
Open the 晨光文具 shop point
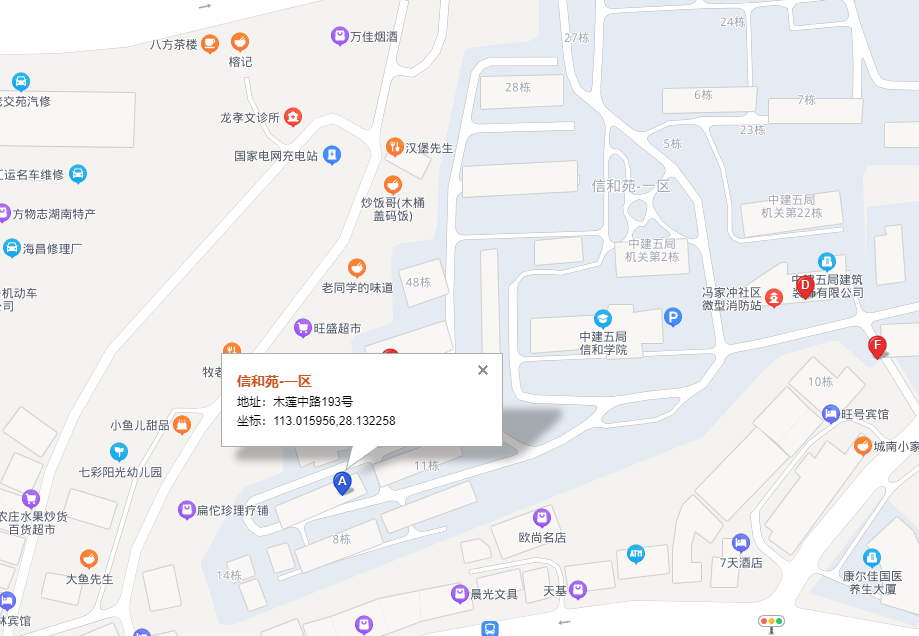pos(459,594)
